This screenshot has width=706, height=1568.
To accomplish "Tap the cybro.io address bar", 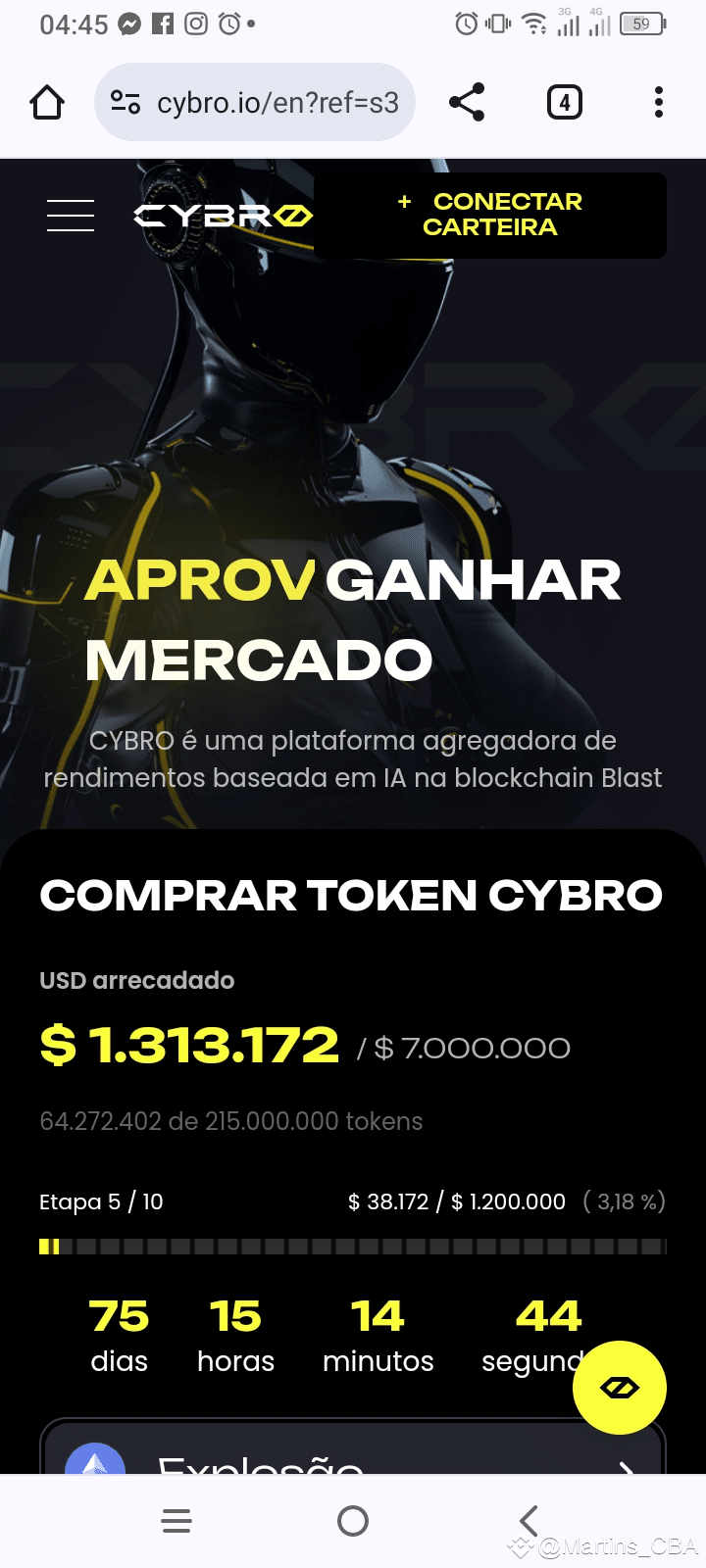I will 265,102.
